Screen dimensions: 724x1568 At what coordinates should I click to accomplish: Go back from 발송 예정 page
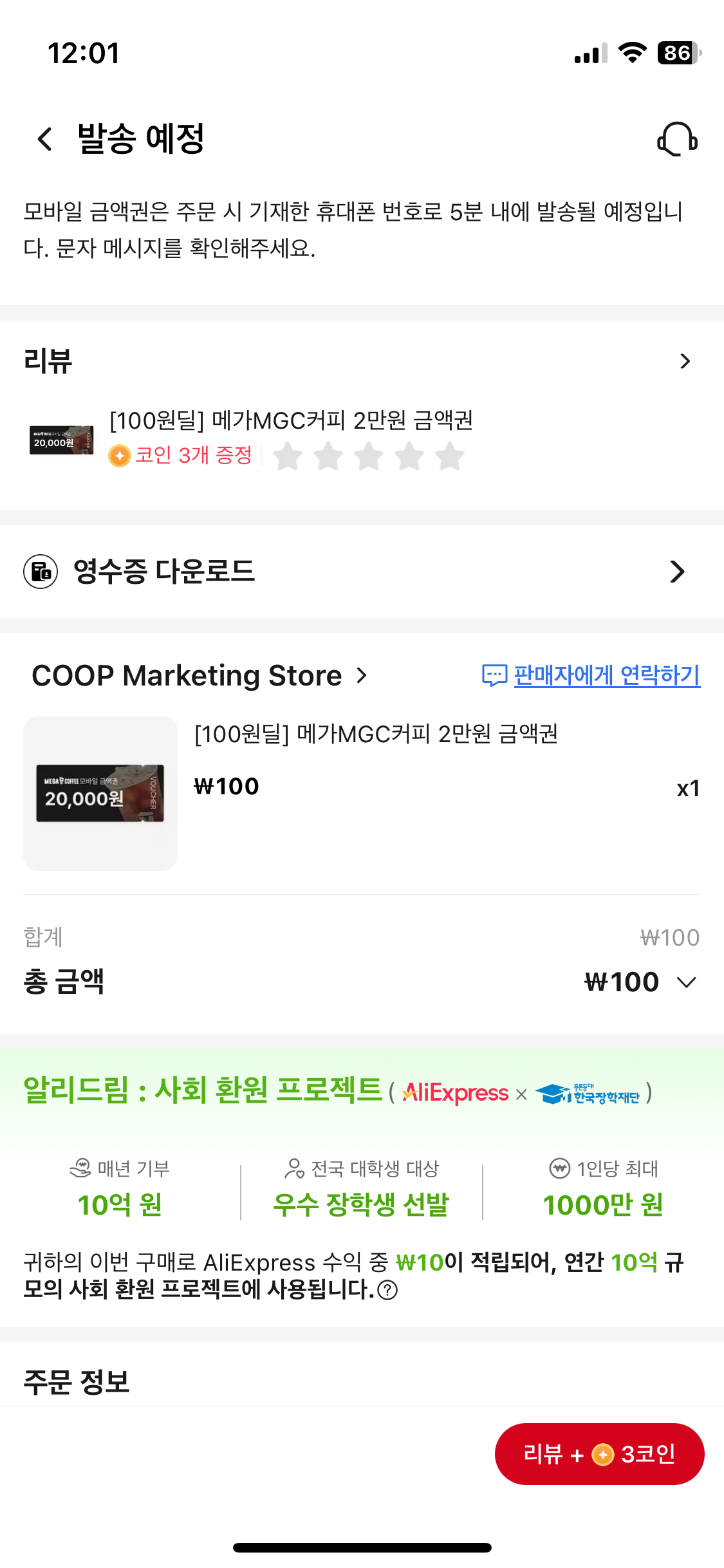click(44, 139)
